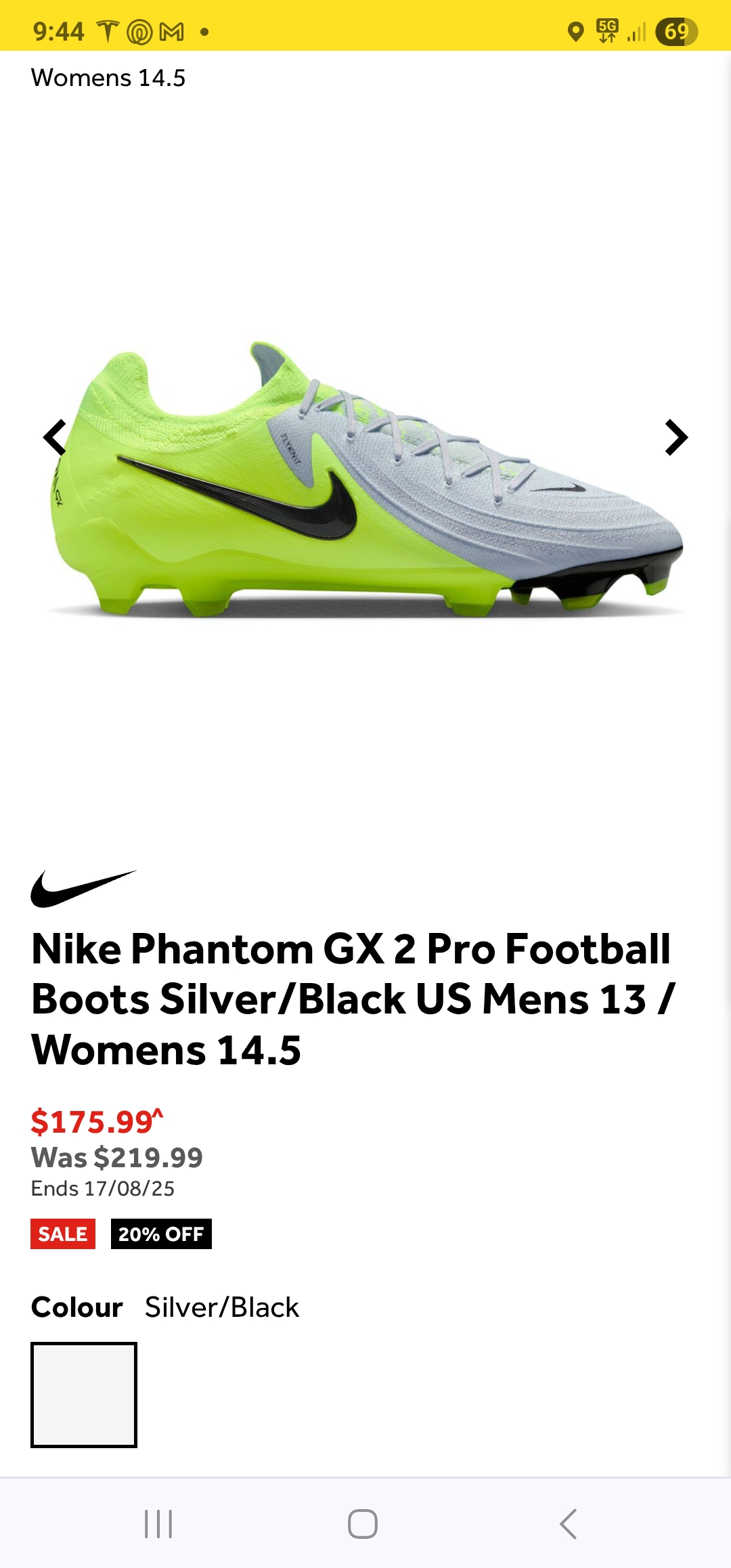The image size is (731, 1568).
Task: Show the previous product image
Action: coord(55,438)
